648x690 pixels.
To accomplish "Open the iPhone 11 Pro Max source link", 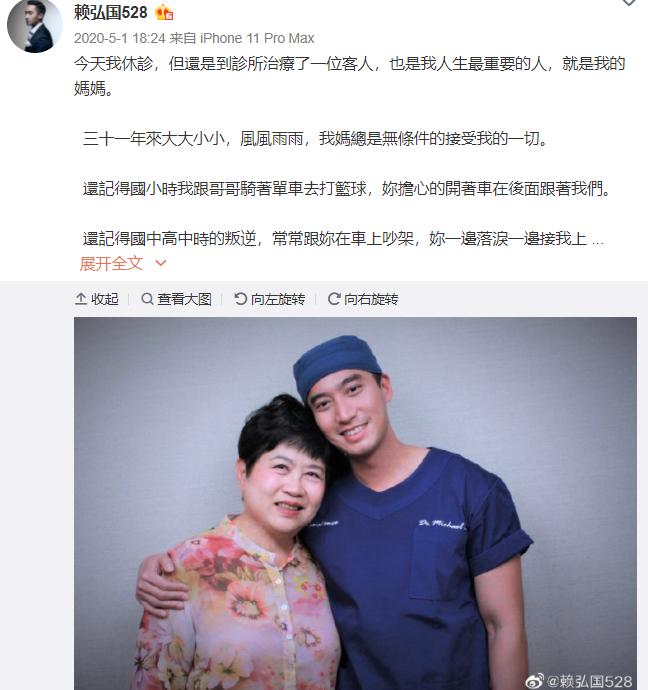I will click(x=257, y=38).
